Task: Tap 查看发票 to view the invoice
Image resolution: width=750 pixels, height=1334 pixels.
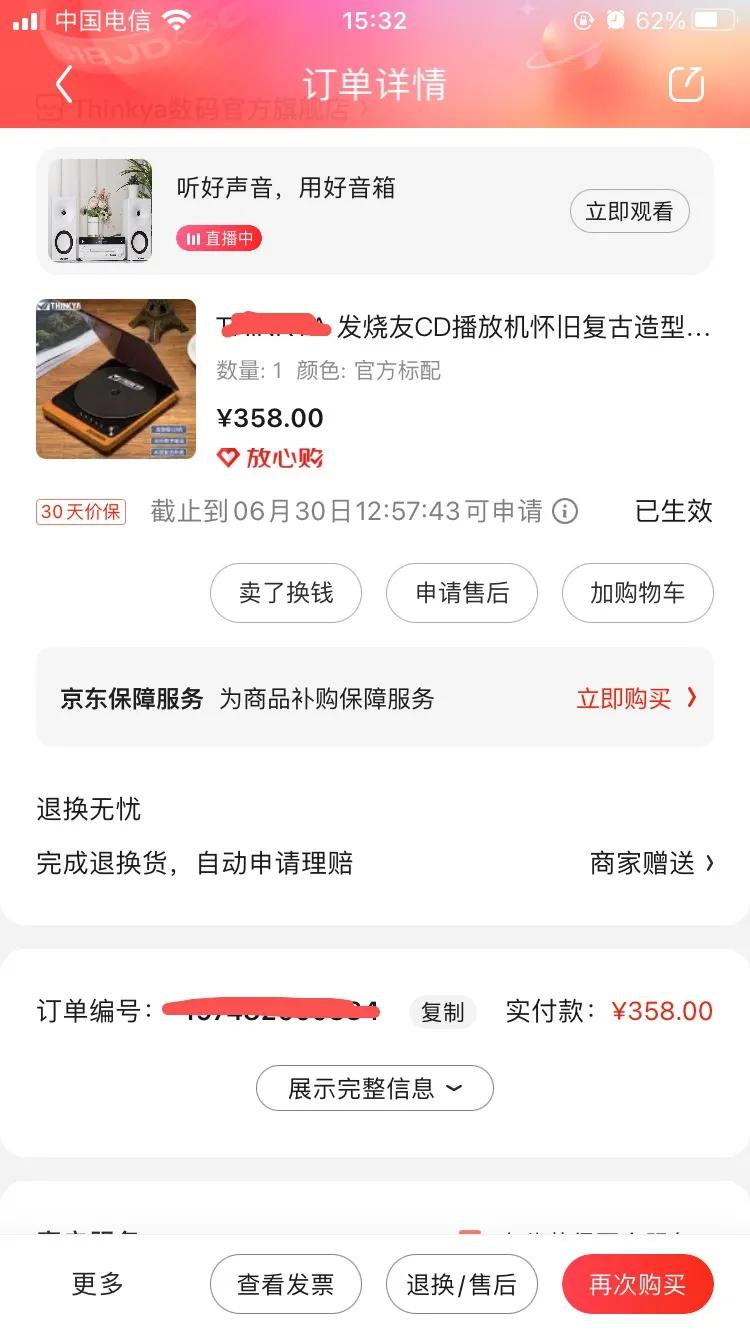Action: [286, 1283]
